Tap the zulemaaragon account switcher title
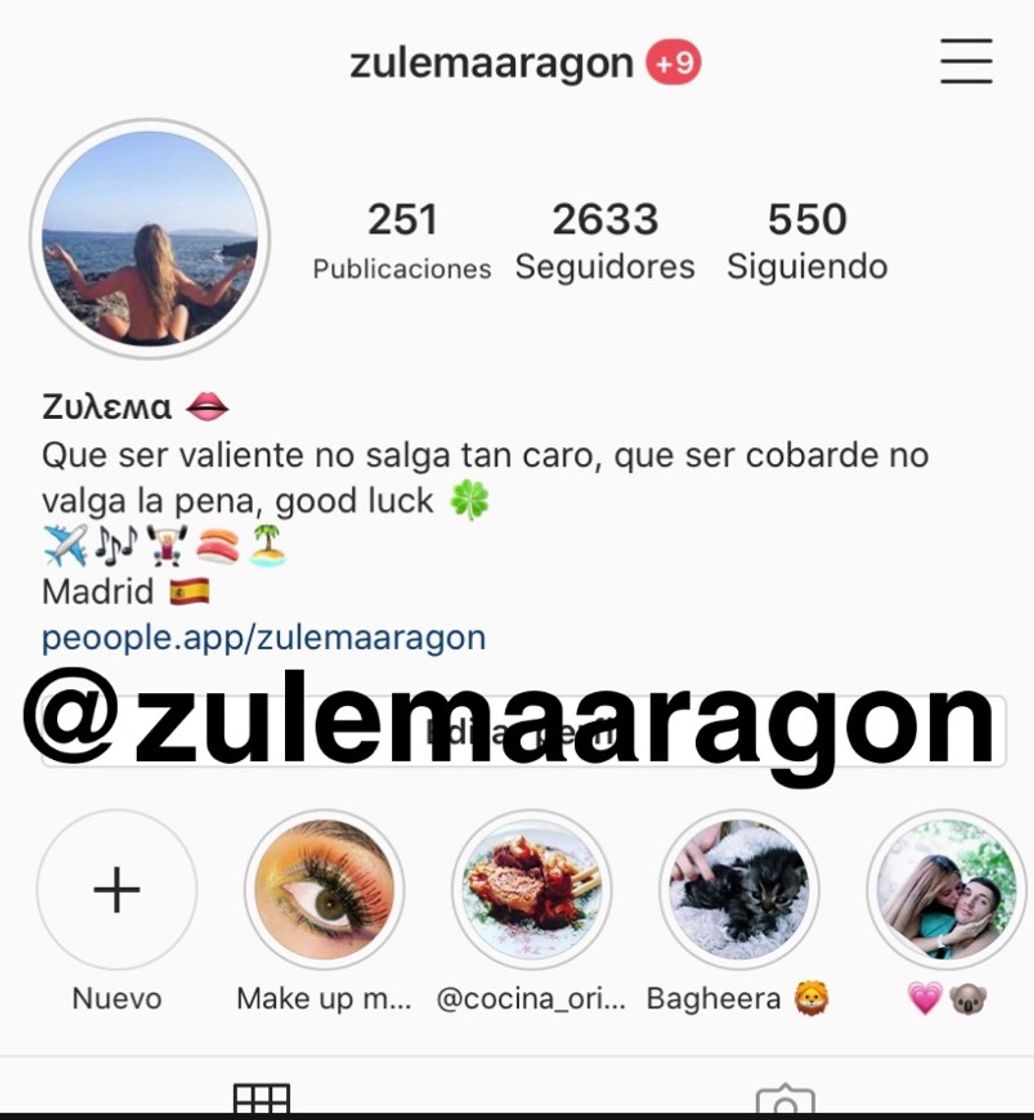Screen dimensions: 1034x1120 pyautogui.click(x=491, y=64)
